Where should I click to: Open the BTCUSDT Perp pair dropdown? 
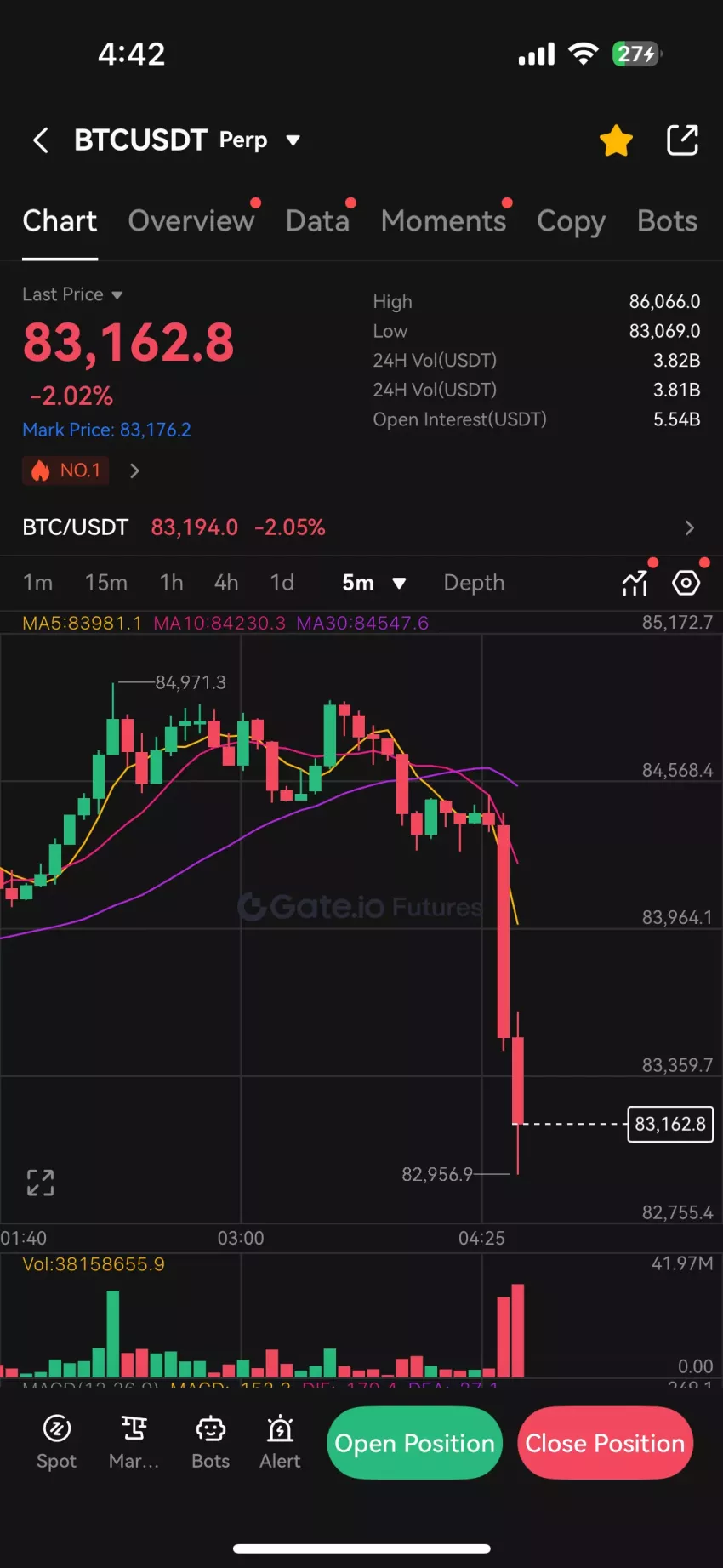click(187, 140)
